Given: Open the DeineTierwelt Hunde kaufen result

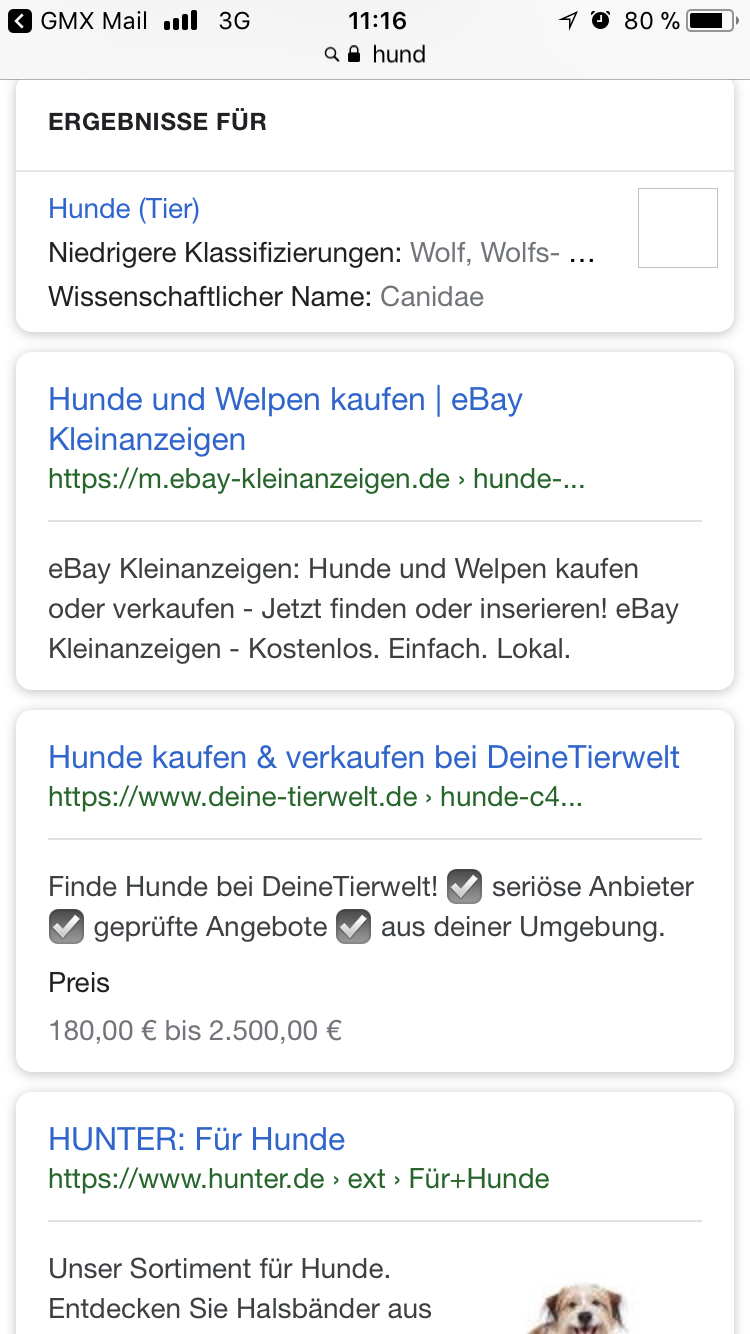Looking at the screenshot, I should [x=364, y=757].
